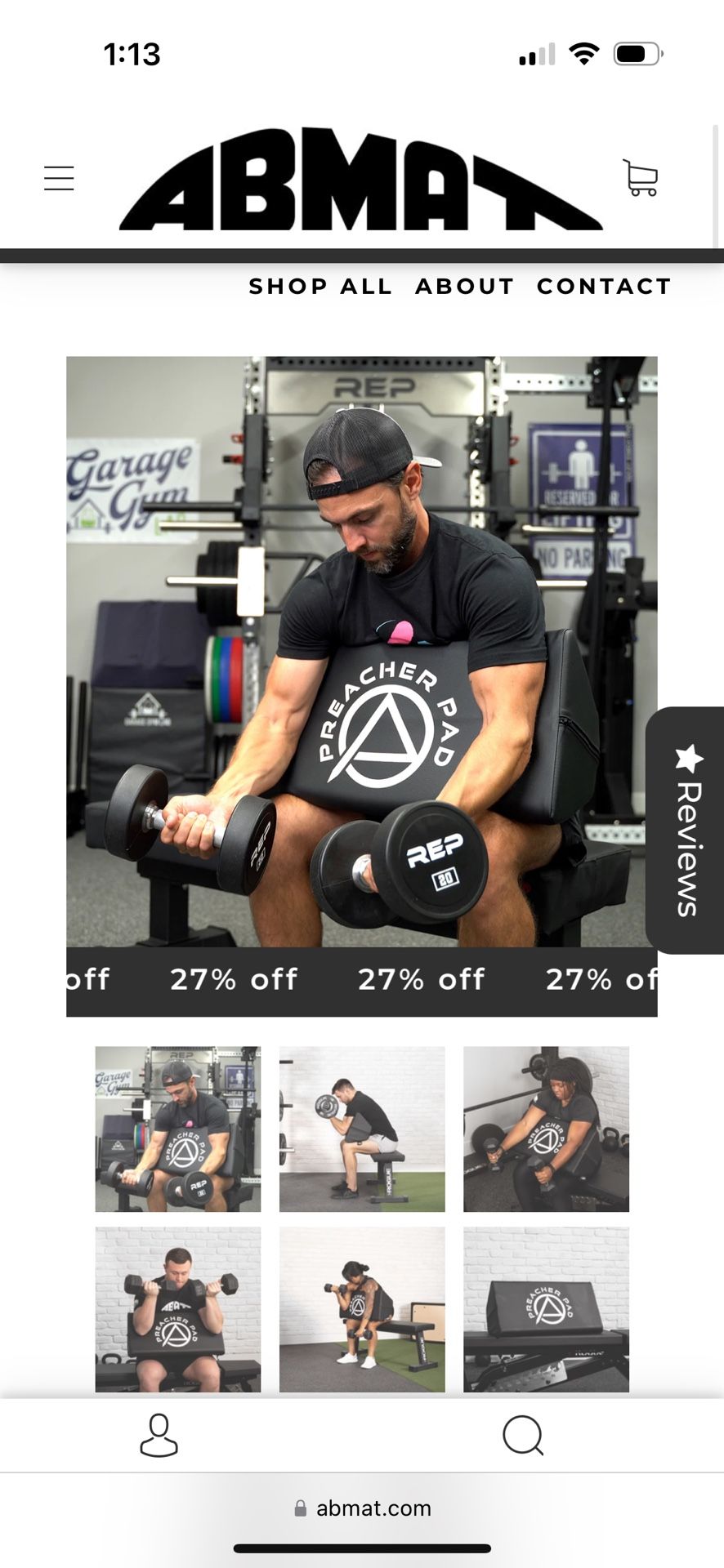Open the search magnifier icon
The height and width of the screenshot is (1568, 724).
click(x=523, y=1435)
